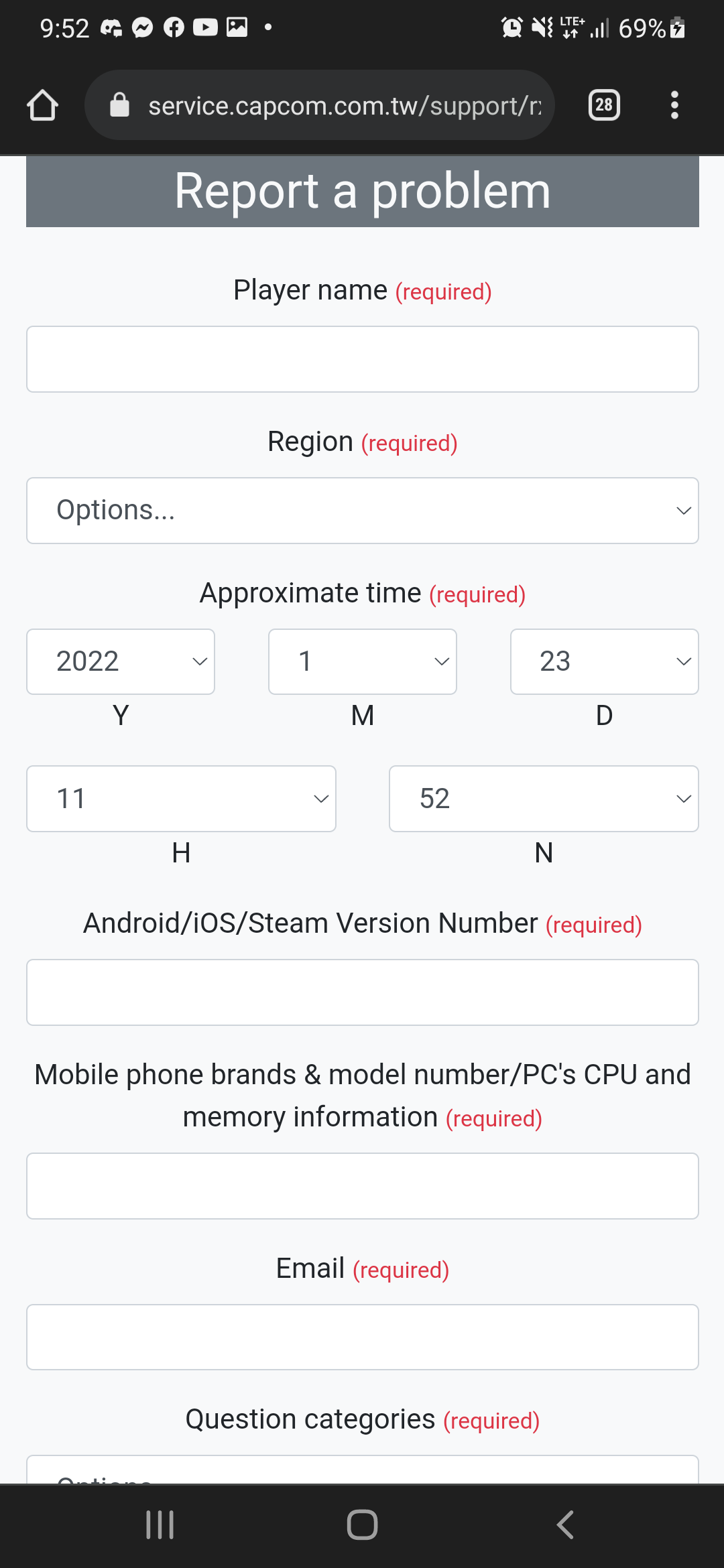Tap the Version Number text field
Screen dimensions: 724x1568
coord(362,992)
